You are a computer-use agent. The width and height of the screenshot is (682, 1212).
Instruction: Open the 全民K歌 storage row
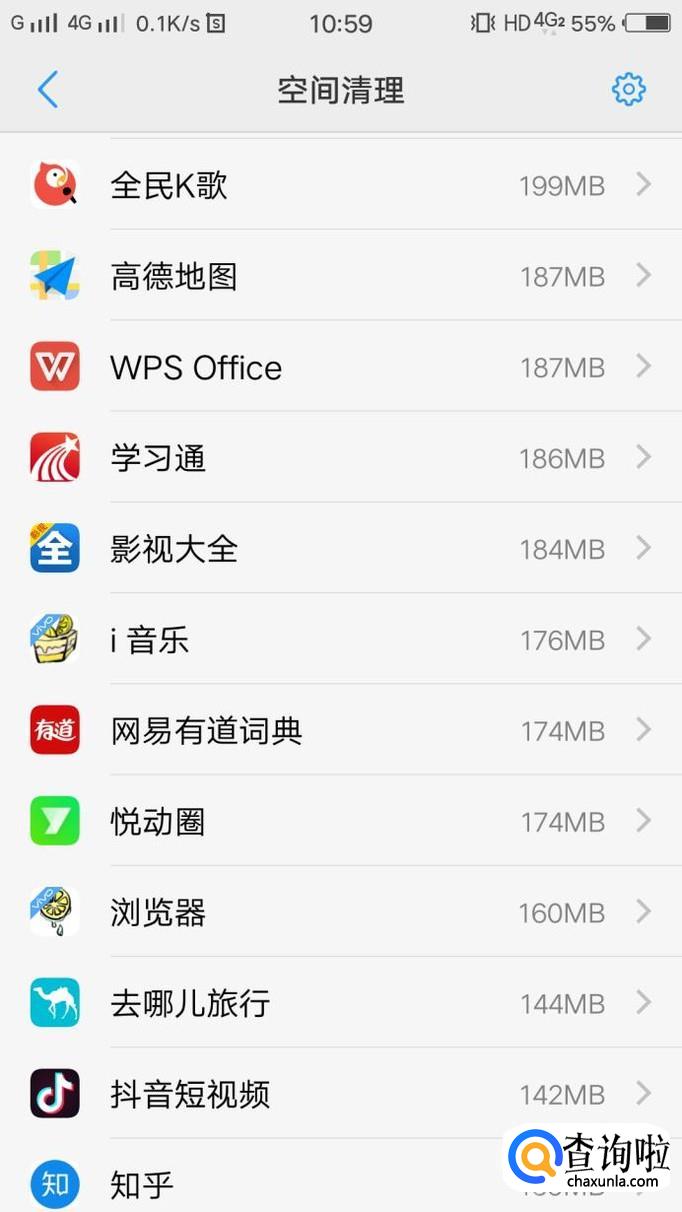click(340, 185)
